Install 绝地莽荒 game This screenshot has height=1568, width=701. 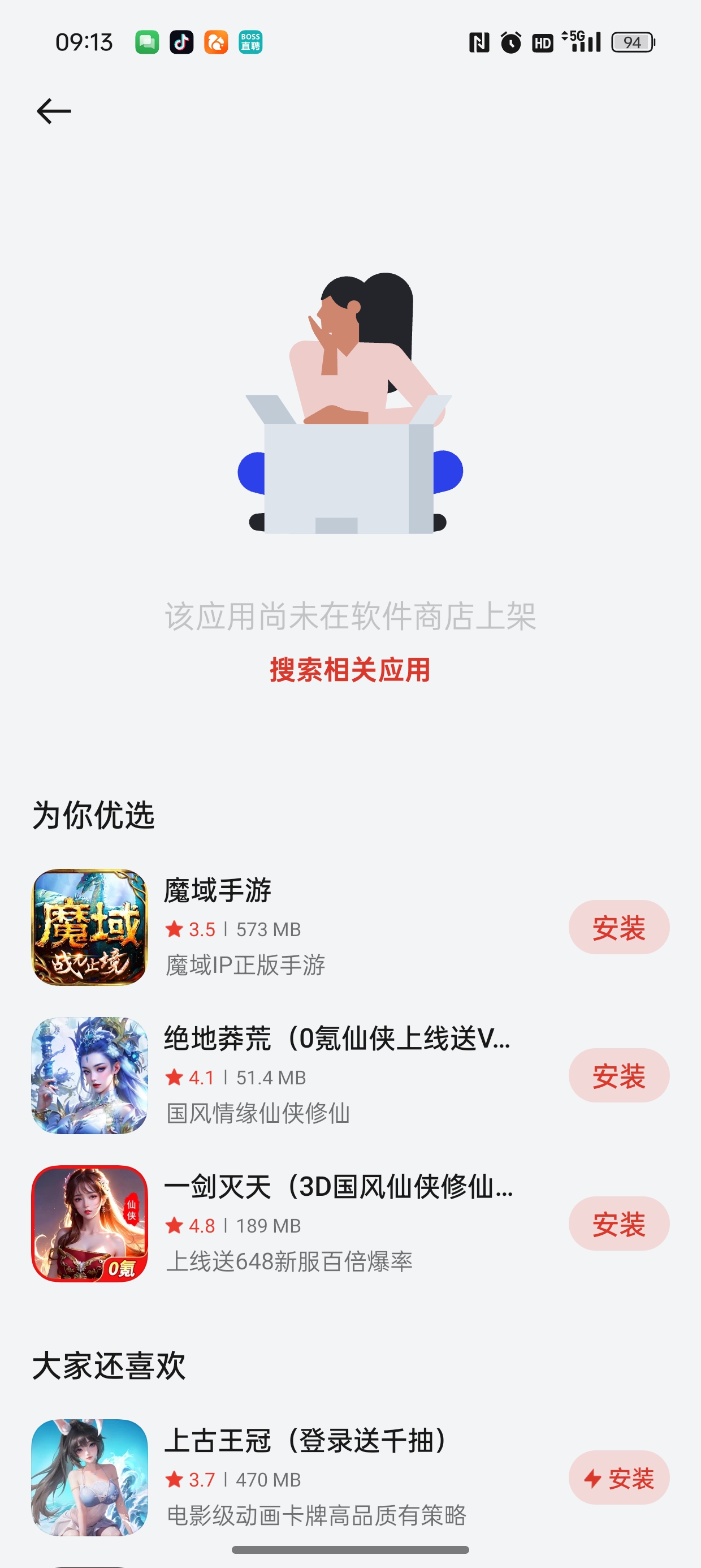618,1075
